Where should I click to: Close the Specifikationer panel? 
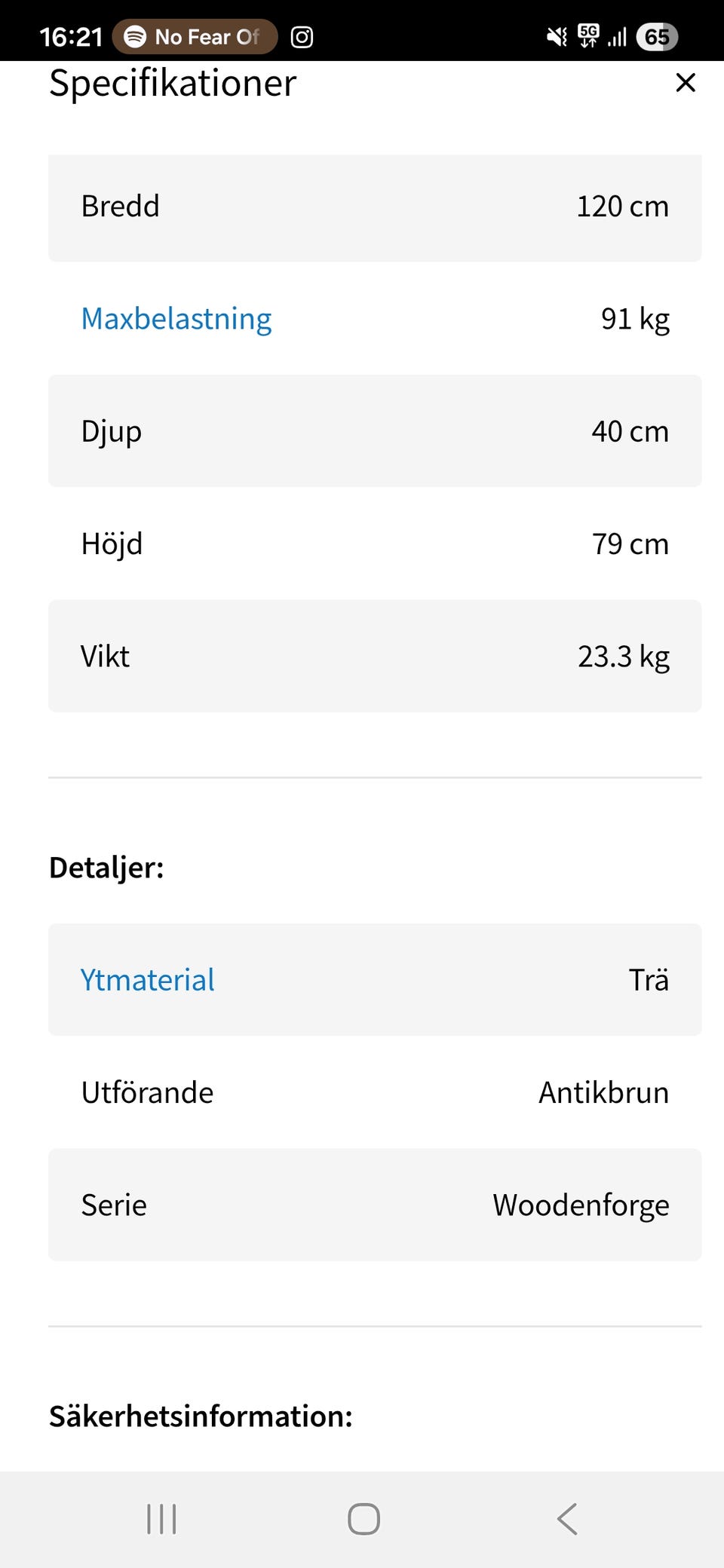point(685,82)
